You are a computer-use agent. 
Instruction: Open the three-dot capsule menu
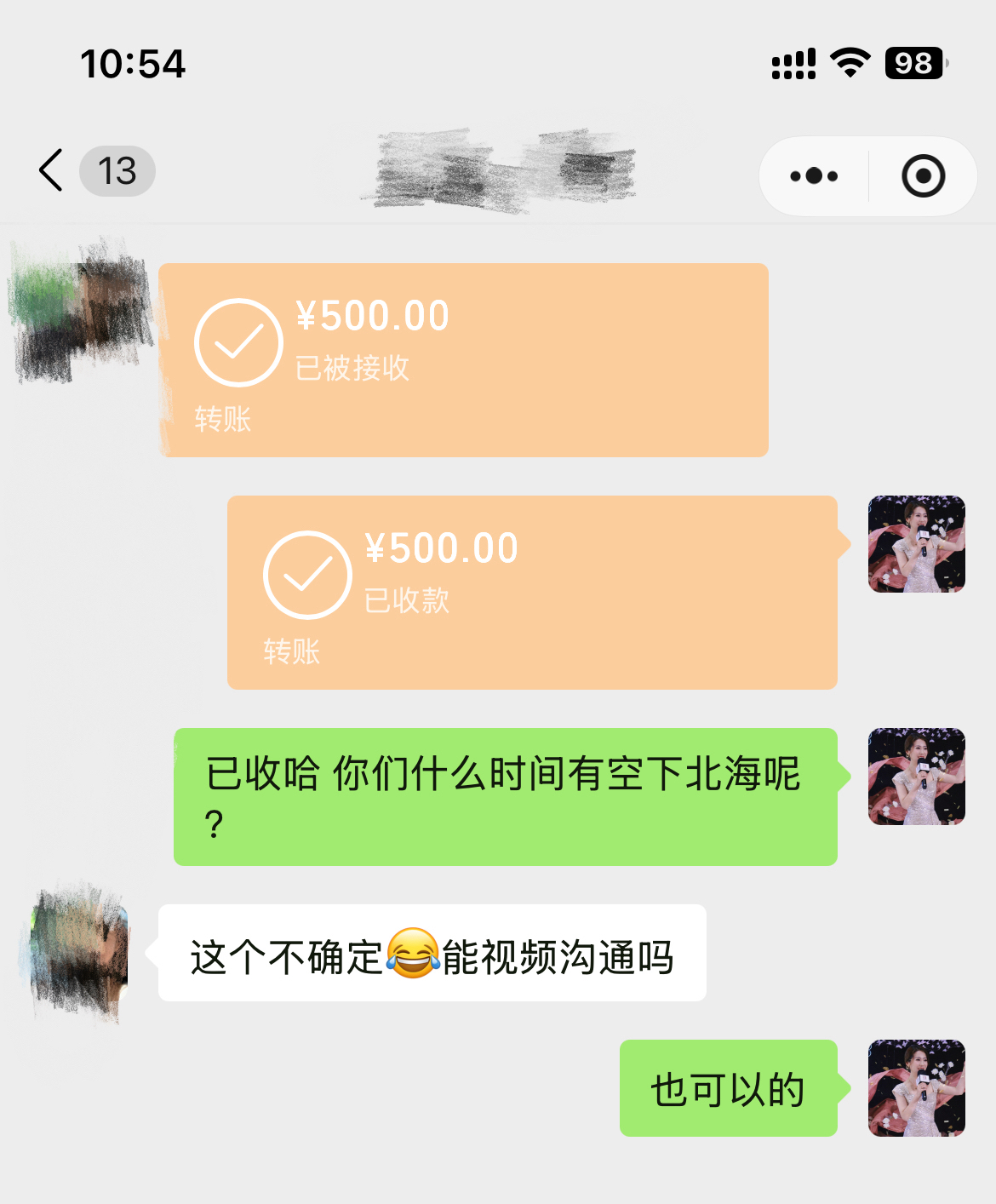tap(814, 176)
